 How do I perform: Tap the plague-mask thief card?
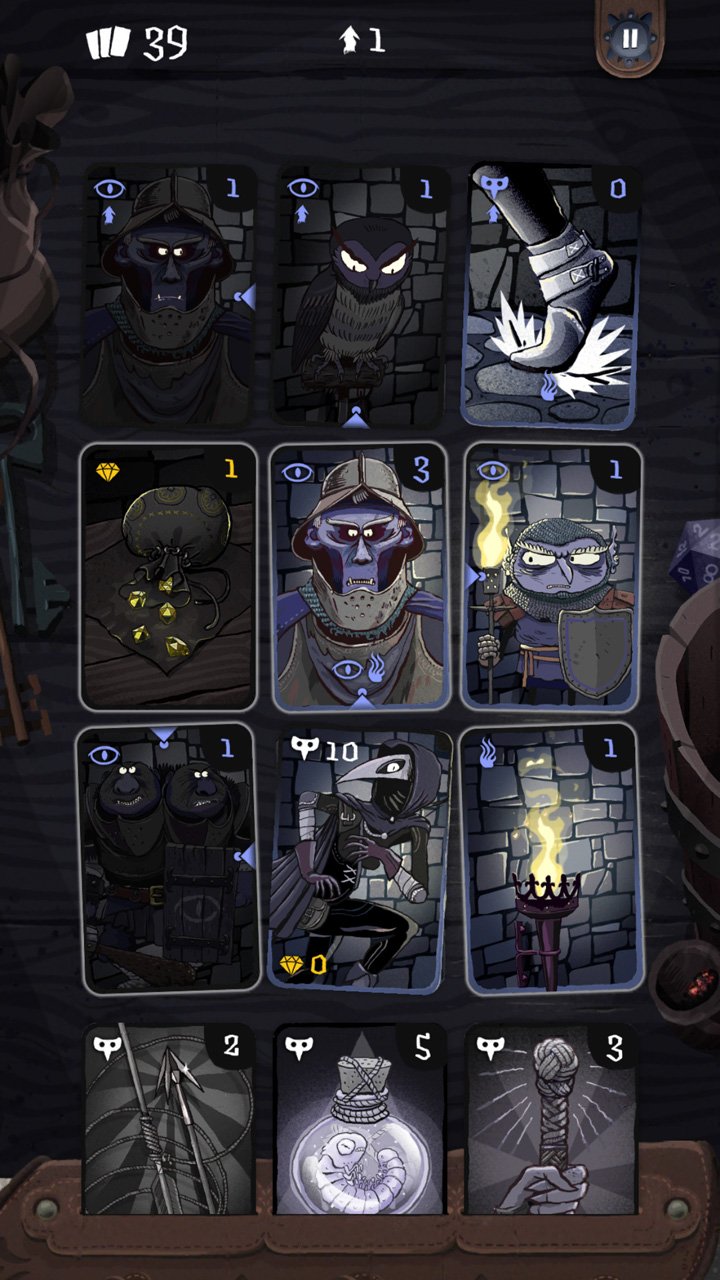pos(360,859)
